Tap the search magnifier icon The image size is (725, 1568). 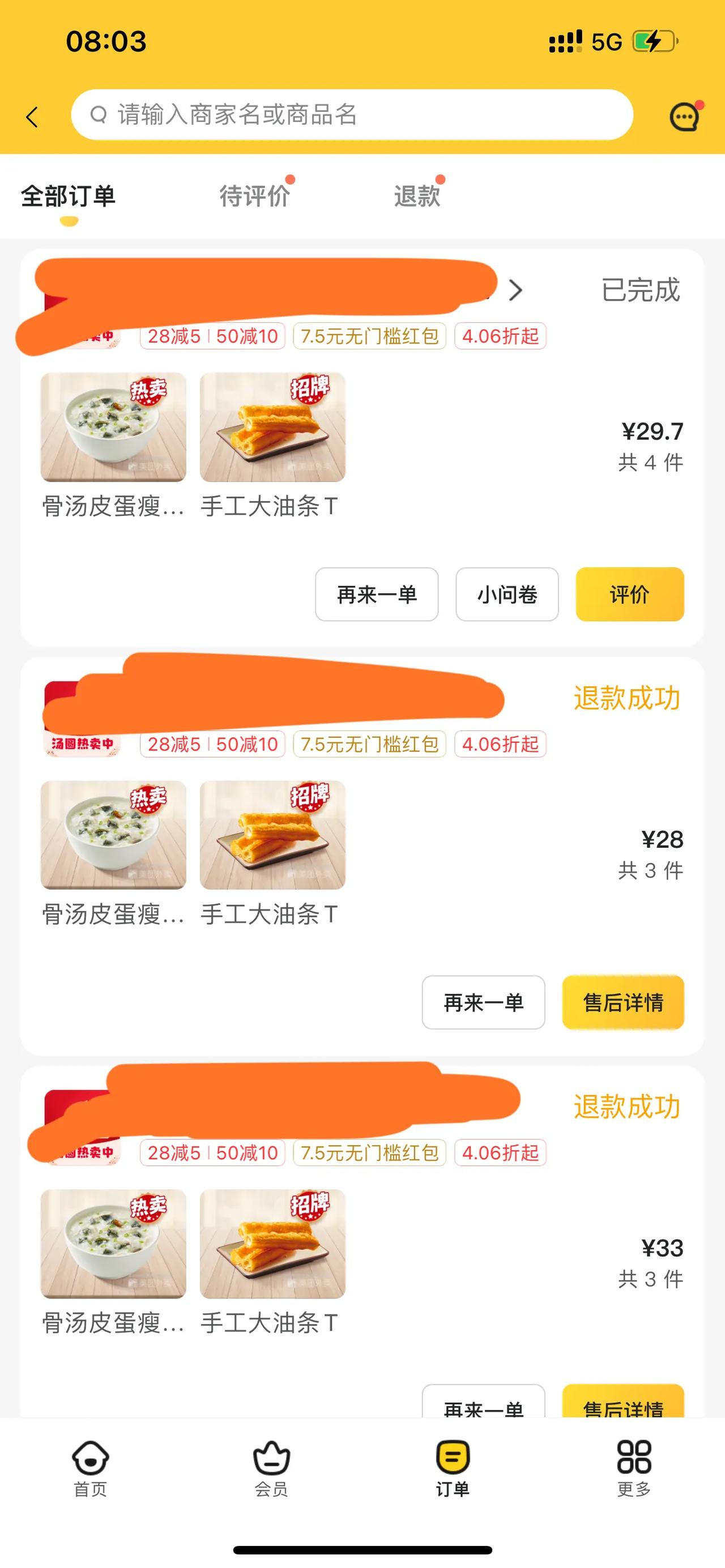(x=99, y=114)
